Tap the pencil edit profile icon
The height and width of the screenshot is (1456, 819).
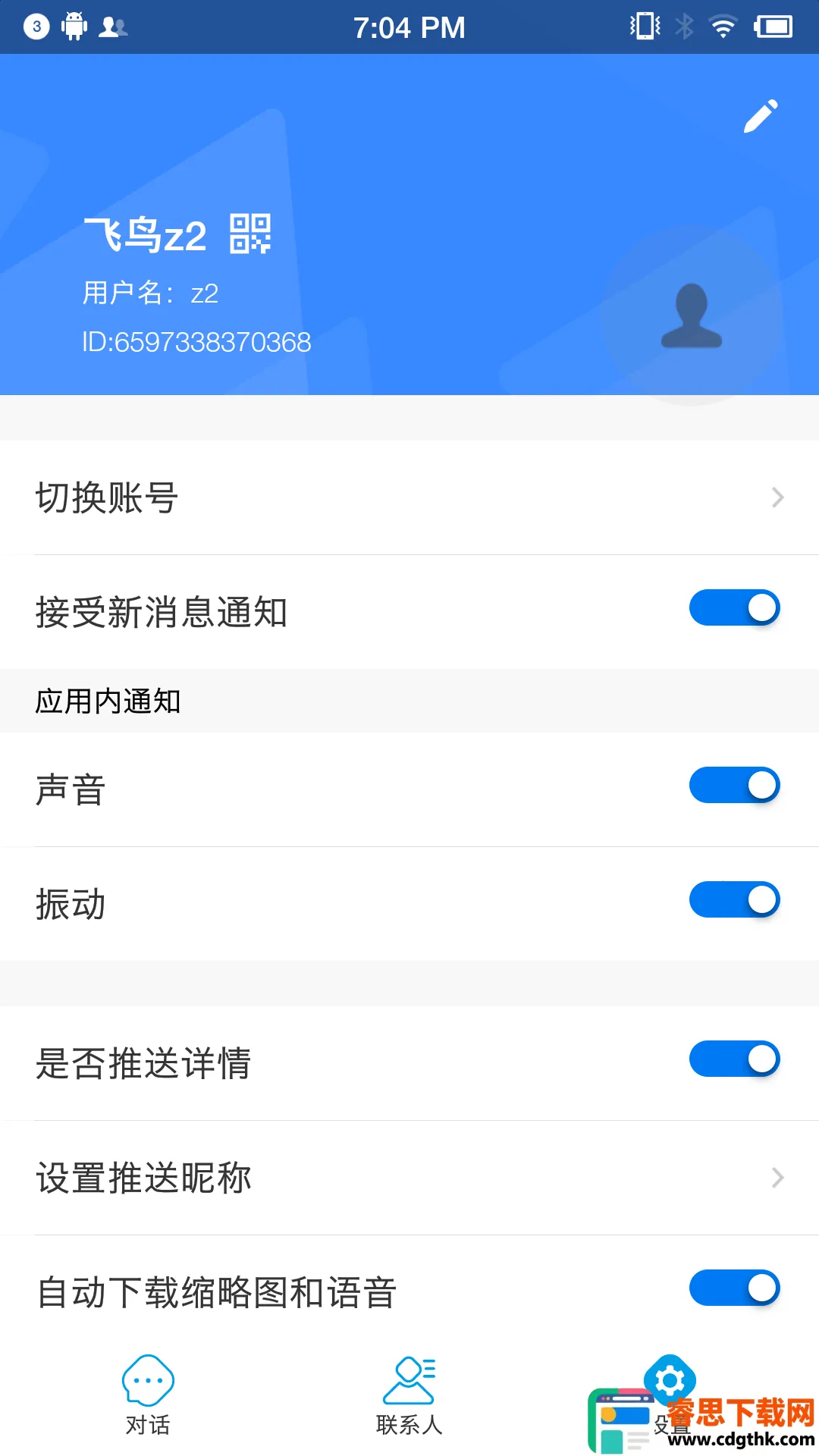pos(761,116)
